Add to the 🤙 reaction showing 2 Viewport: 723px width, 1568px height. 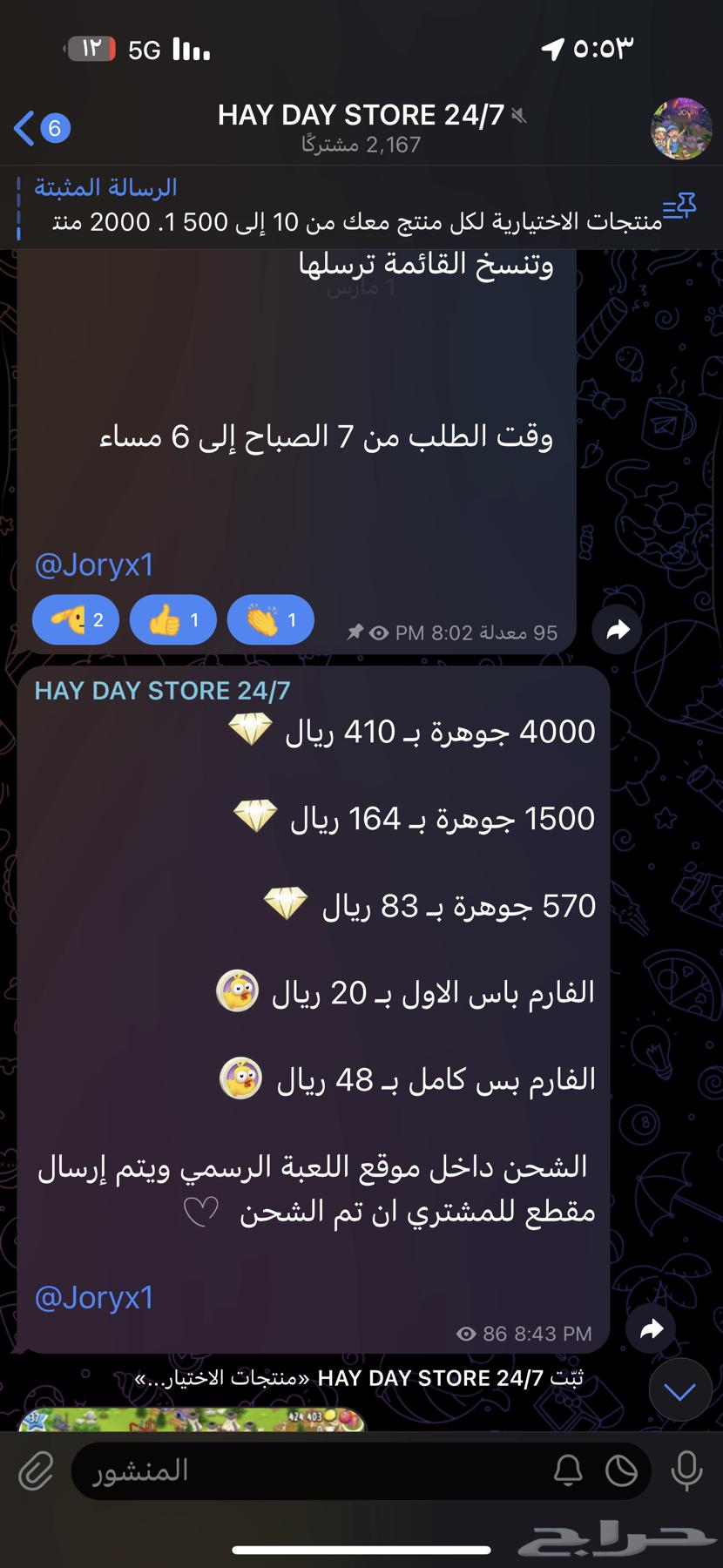(75, 619)
